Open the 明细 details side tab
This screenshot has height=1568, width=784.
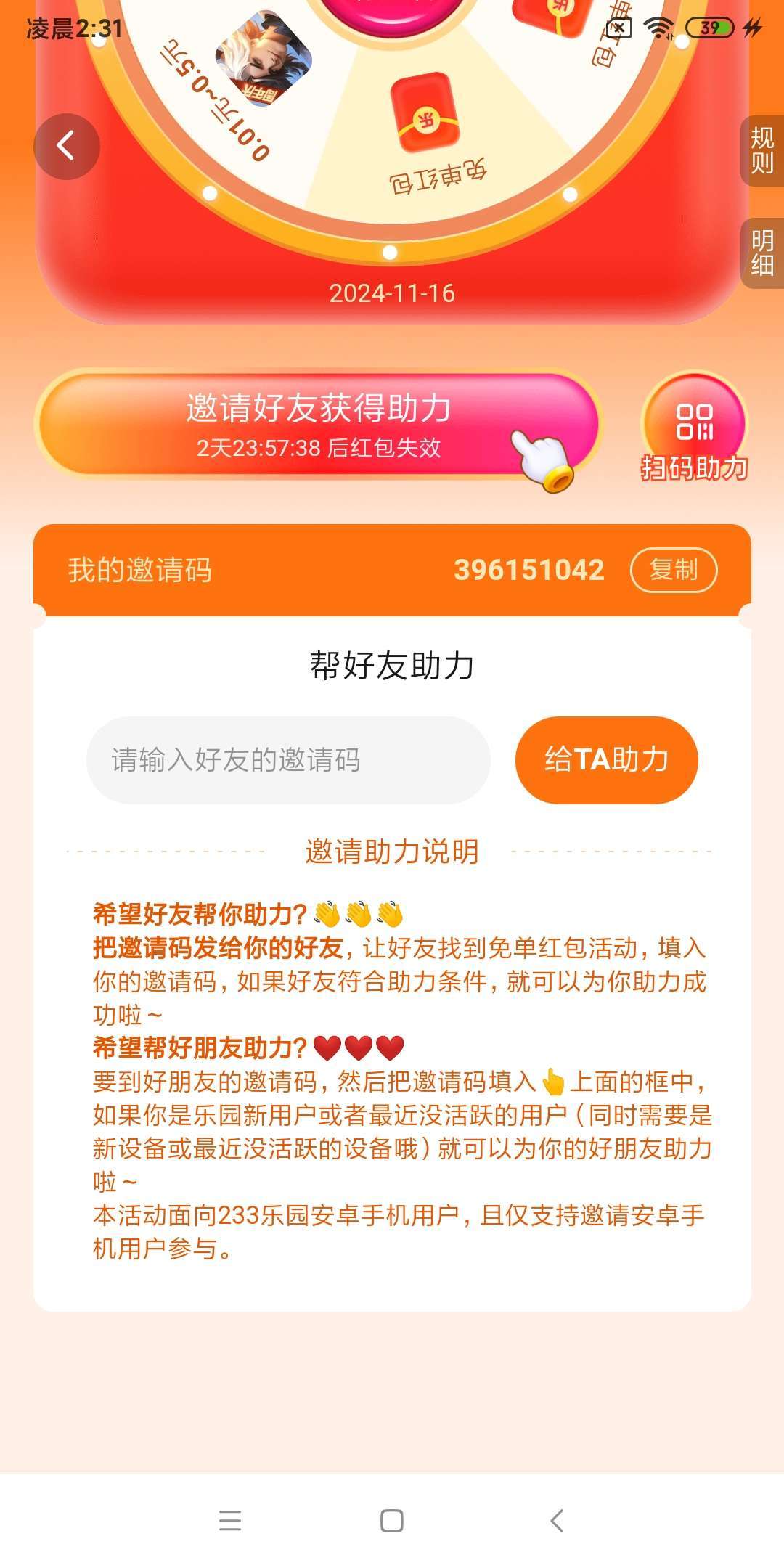tap(761, 253)
